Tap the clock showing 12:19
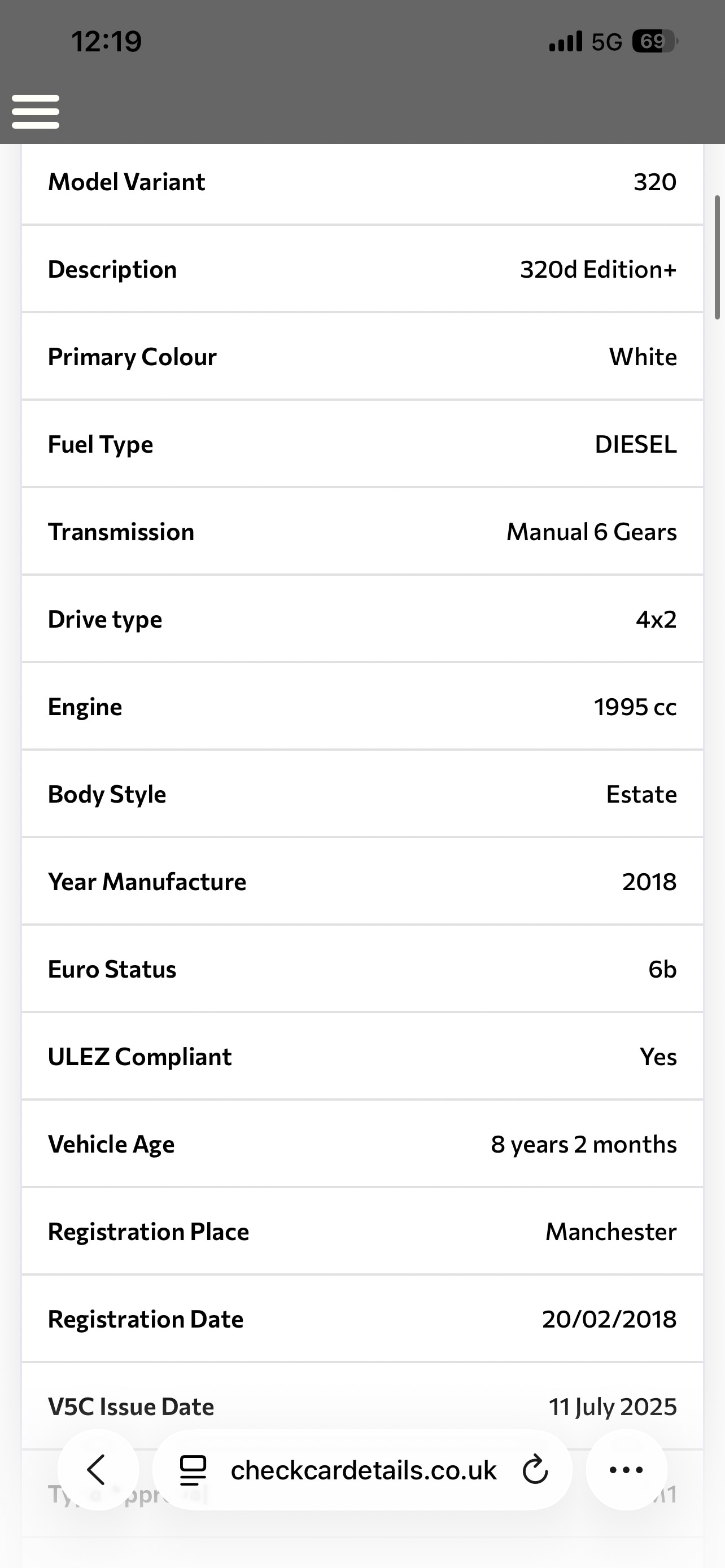 (107, 41)
